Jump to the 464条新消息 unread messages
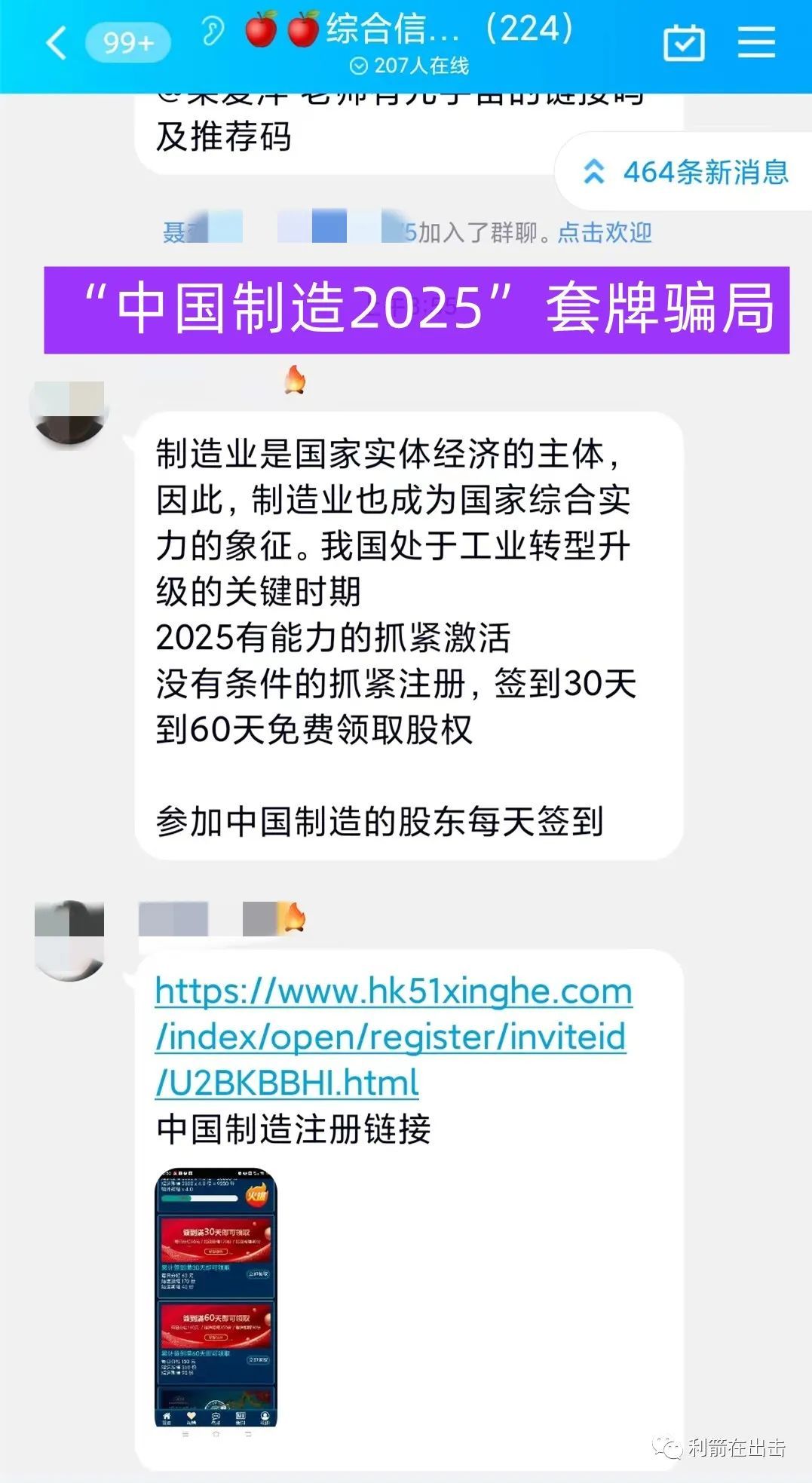Image resolution: width=812 pixels, height=1483 pixels. point(686,173)
